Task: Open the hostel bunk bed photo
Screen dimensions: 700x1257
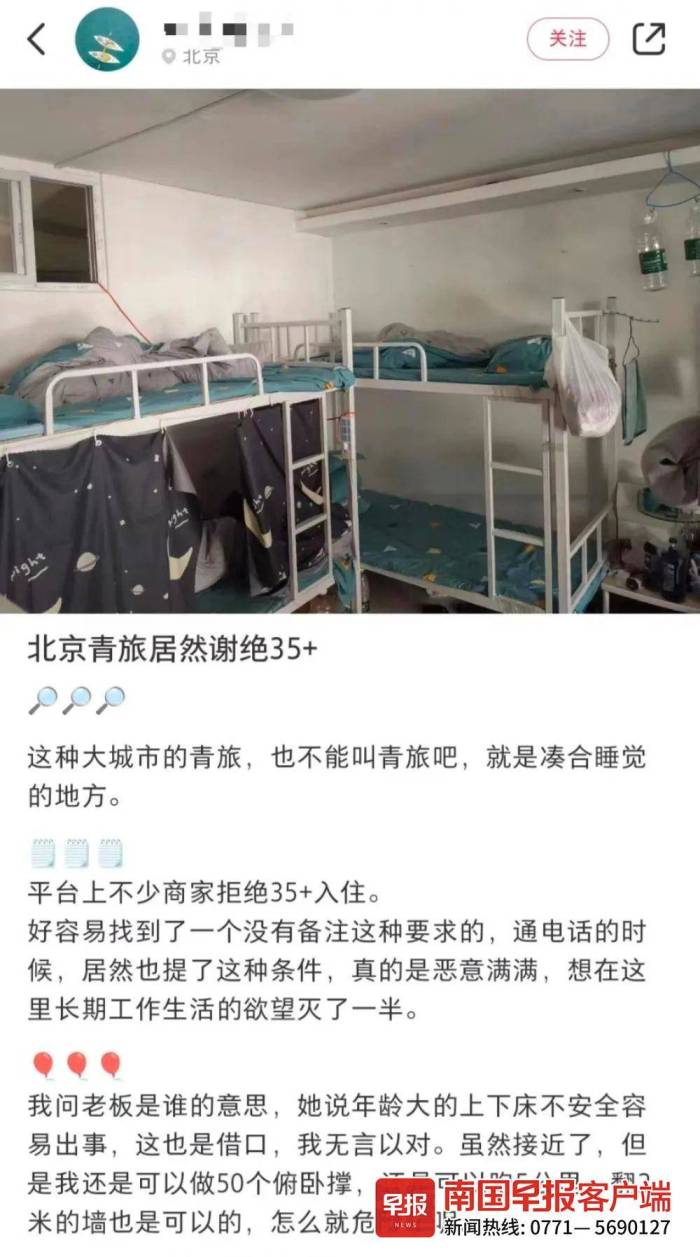Action: coord(350,350)
